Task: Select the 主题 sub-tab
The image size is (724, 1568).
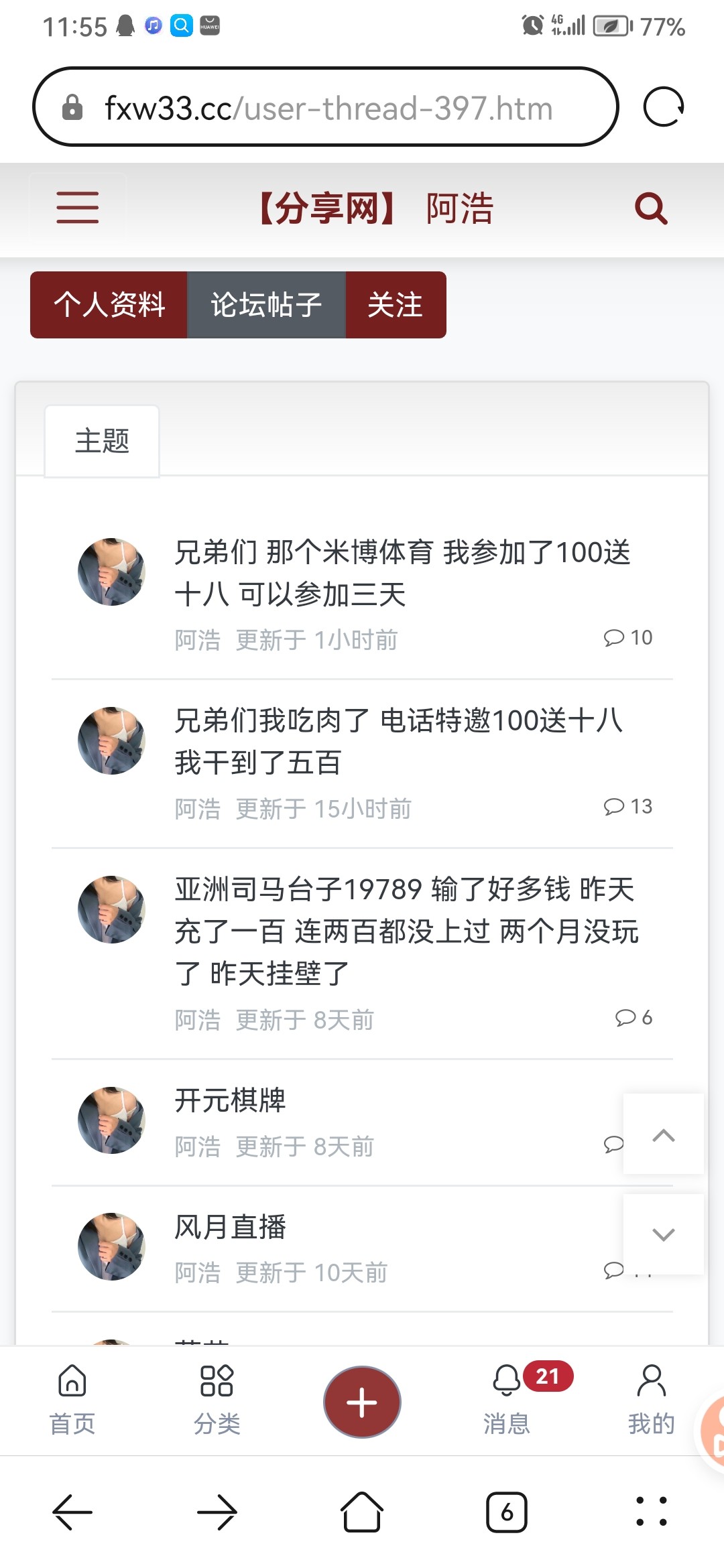Action: click(102, 441)
